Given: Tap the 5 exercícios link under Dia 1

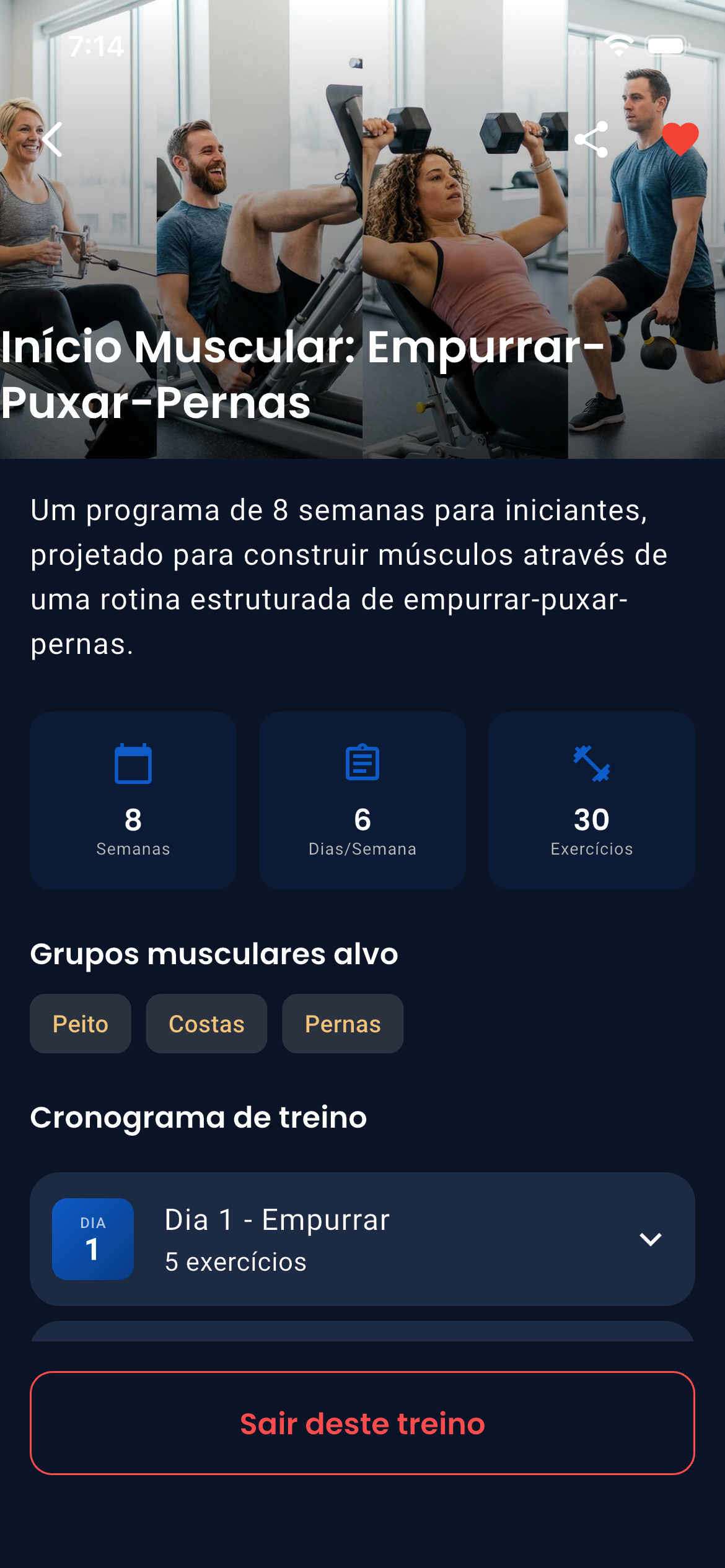Looking at the screenshot, I should 235,1262.
